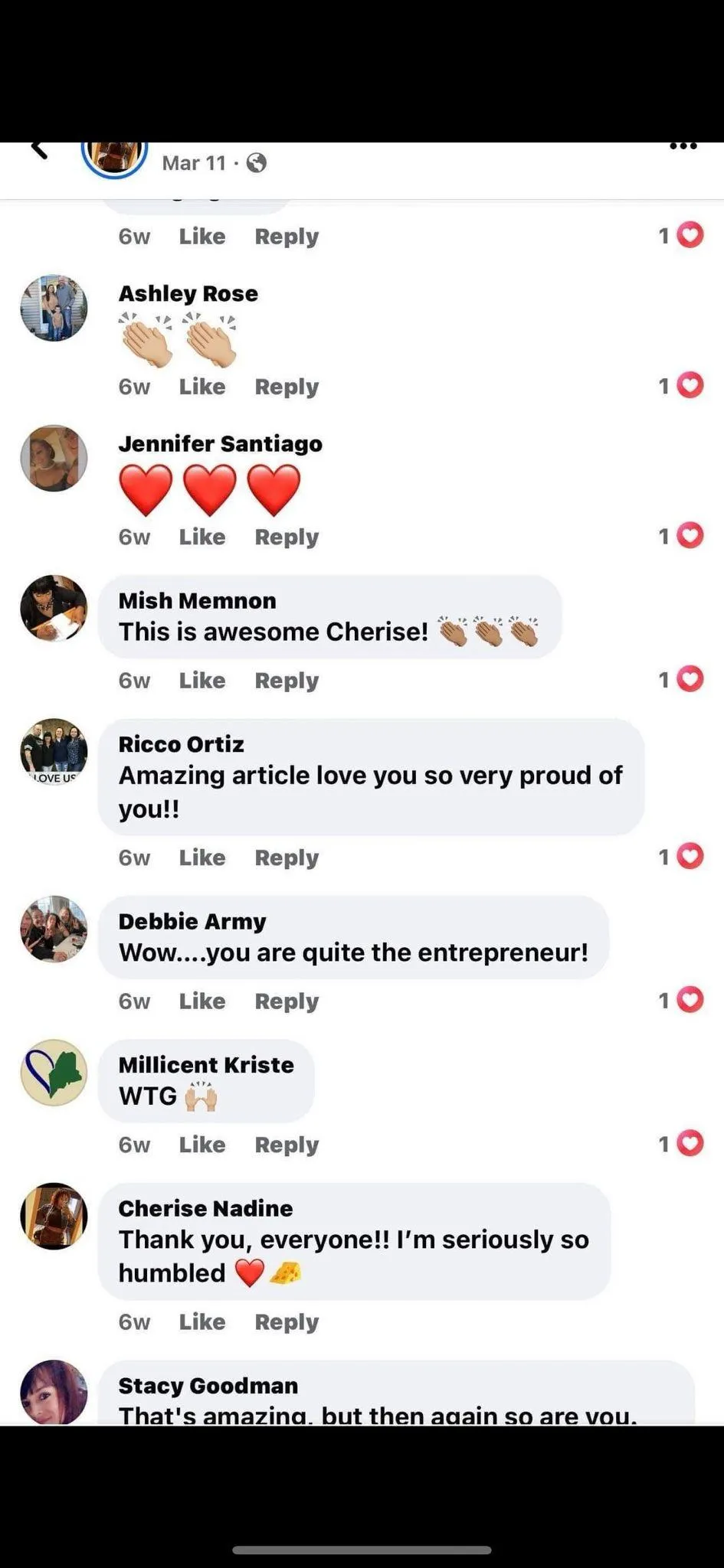
Task: Like Jennifer Santiago's hearts comment
Action: [202, 537]
